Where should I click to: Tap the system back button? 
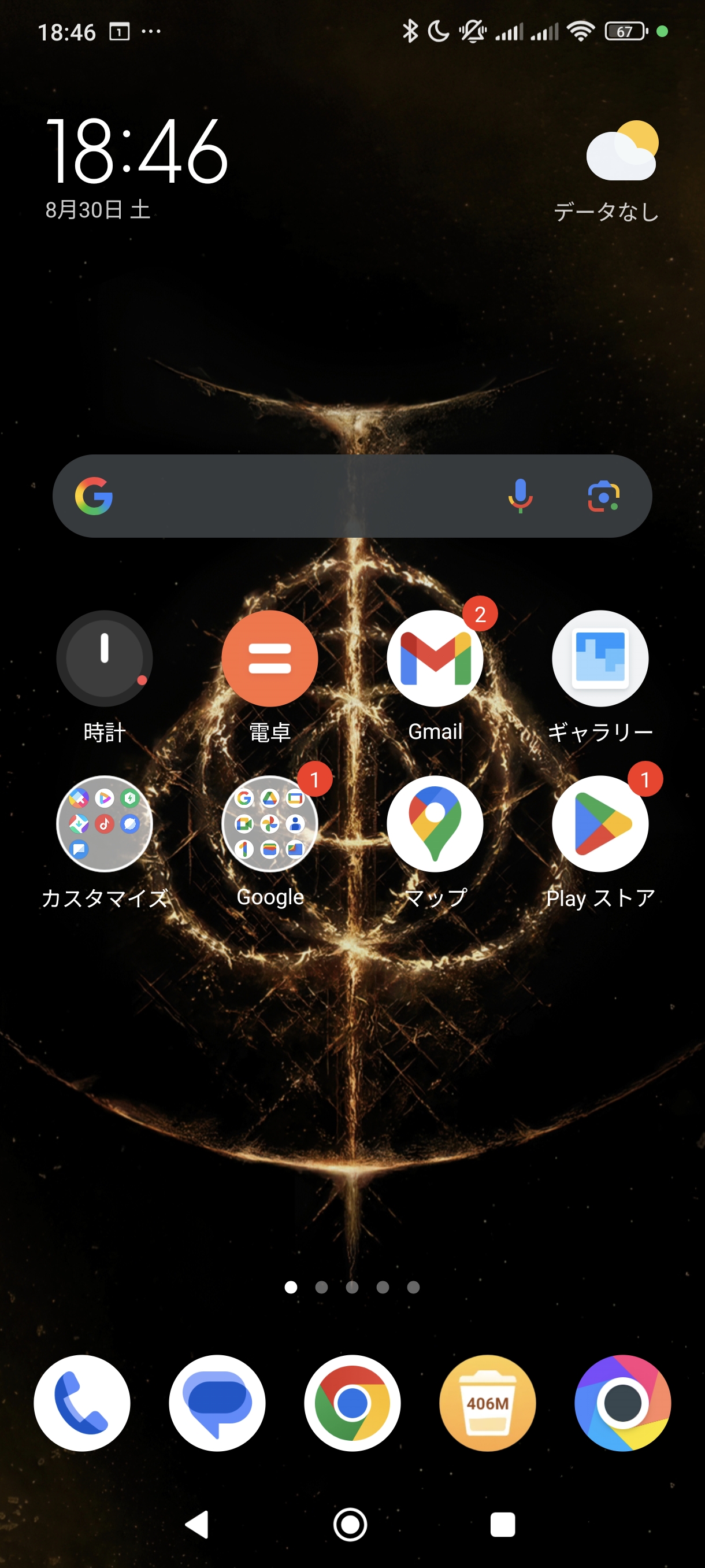pyautogui.click(x=198, y=1525)
